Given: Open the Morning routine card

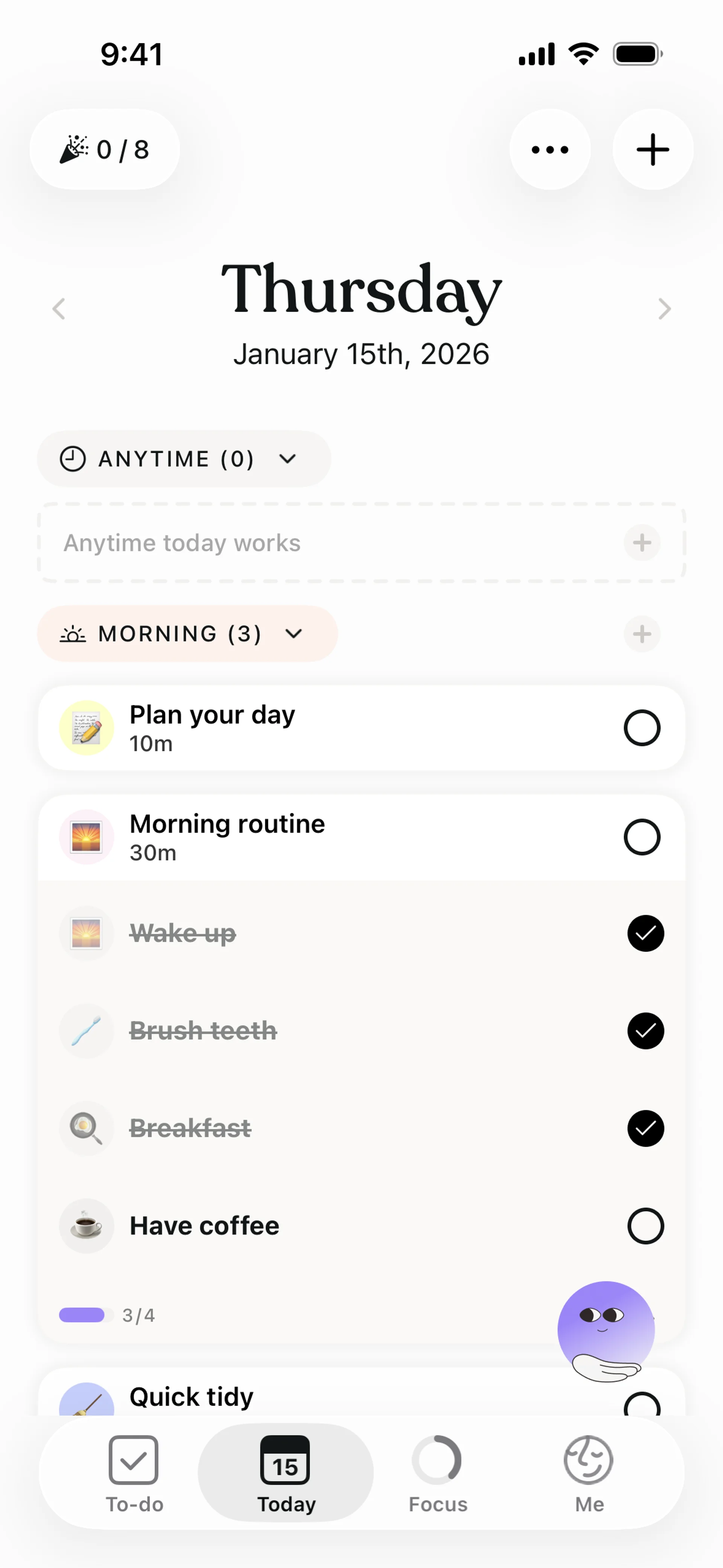Looking at the screenshot, I should pyautogui.click(x=304, y=837).
